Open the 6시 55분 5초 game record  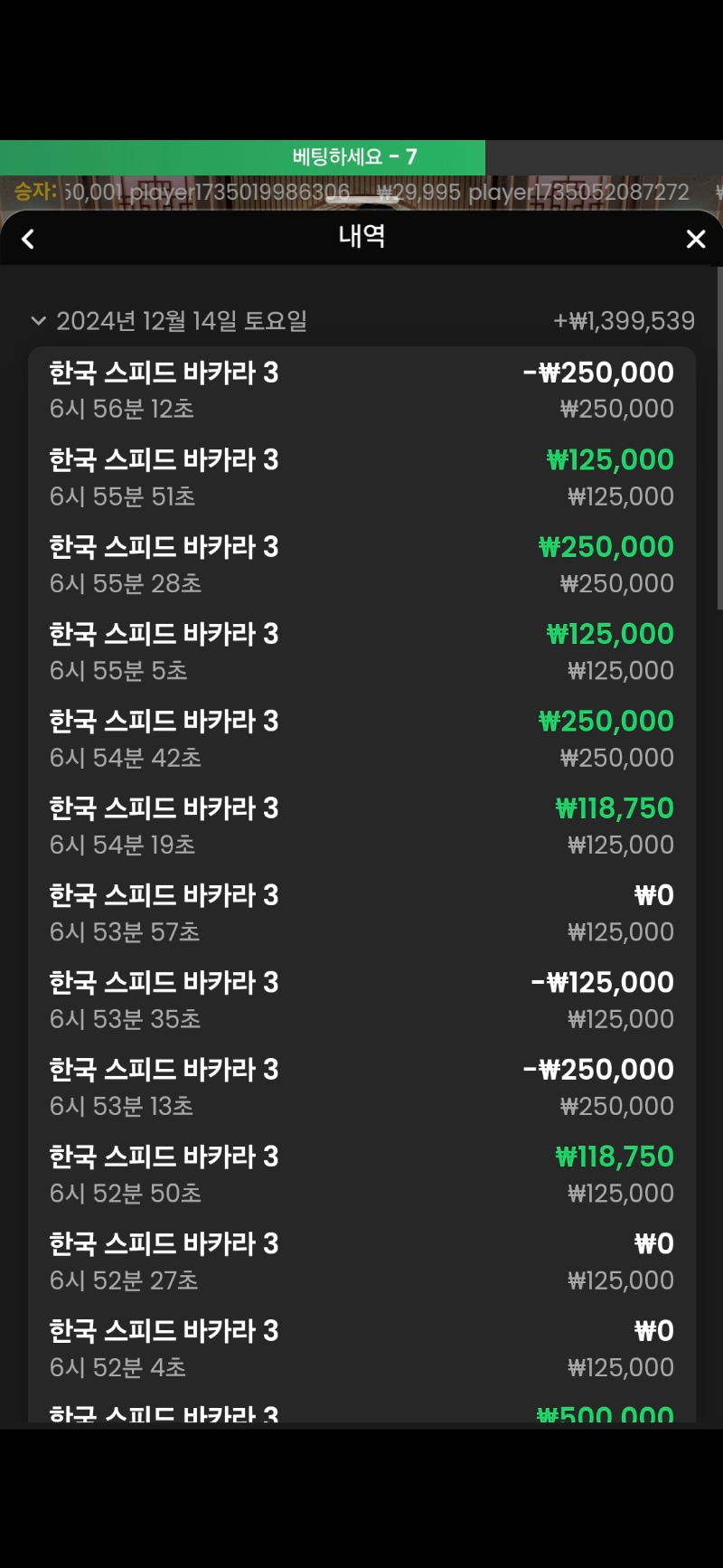361,651
